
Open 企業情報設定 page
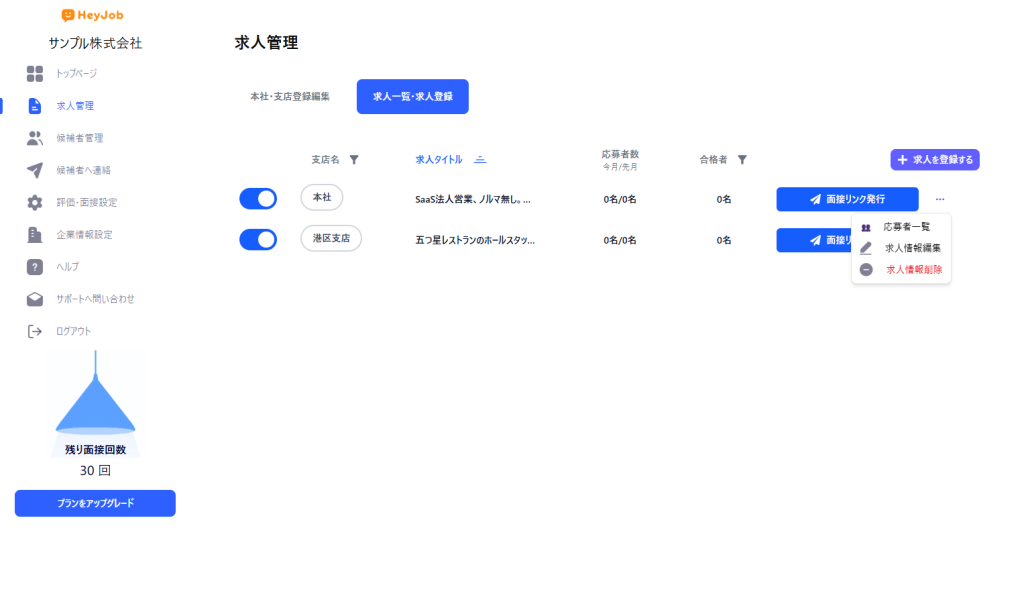tap(83, 235)
